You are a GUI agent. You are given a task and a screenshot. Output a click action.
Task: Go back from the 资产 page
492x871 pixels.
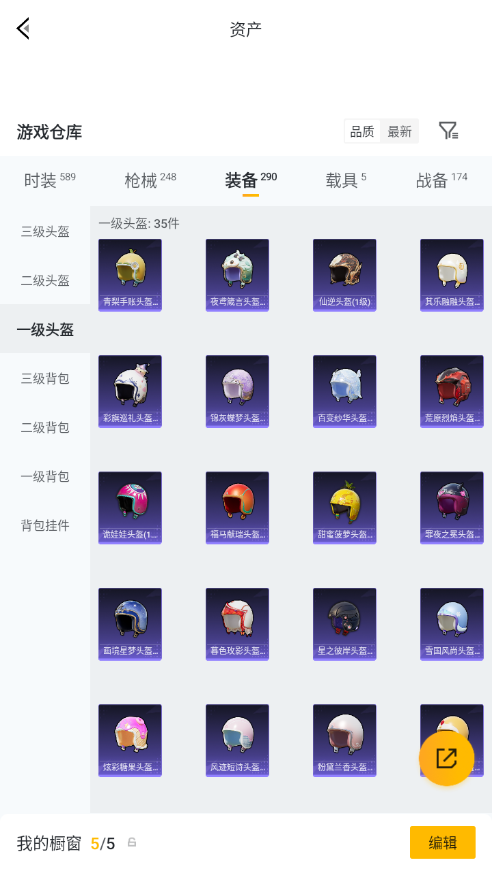(x=23, y=28)
